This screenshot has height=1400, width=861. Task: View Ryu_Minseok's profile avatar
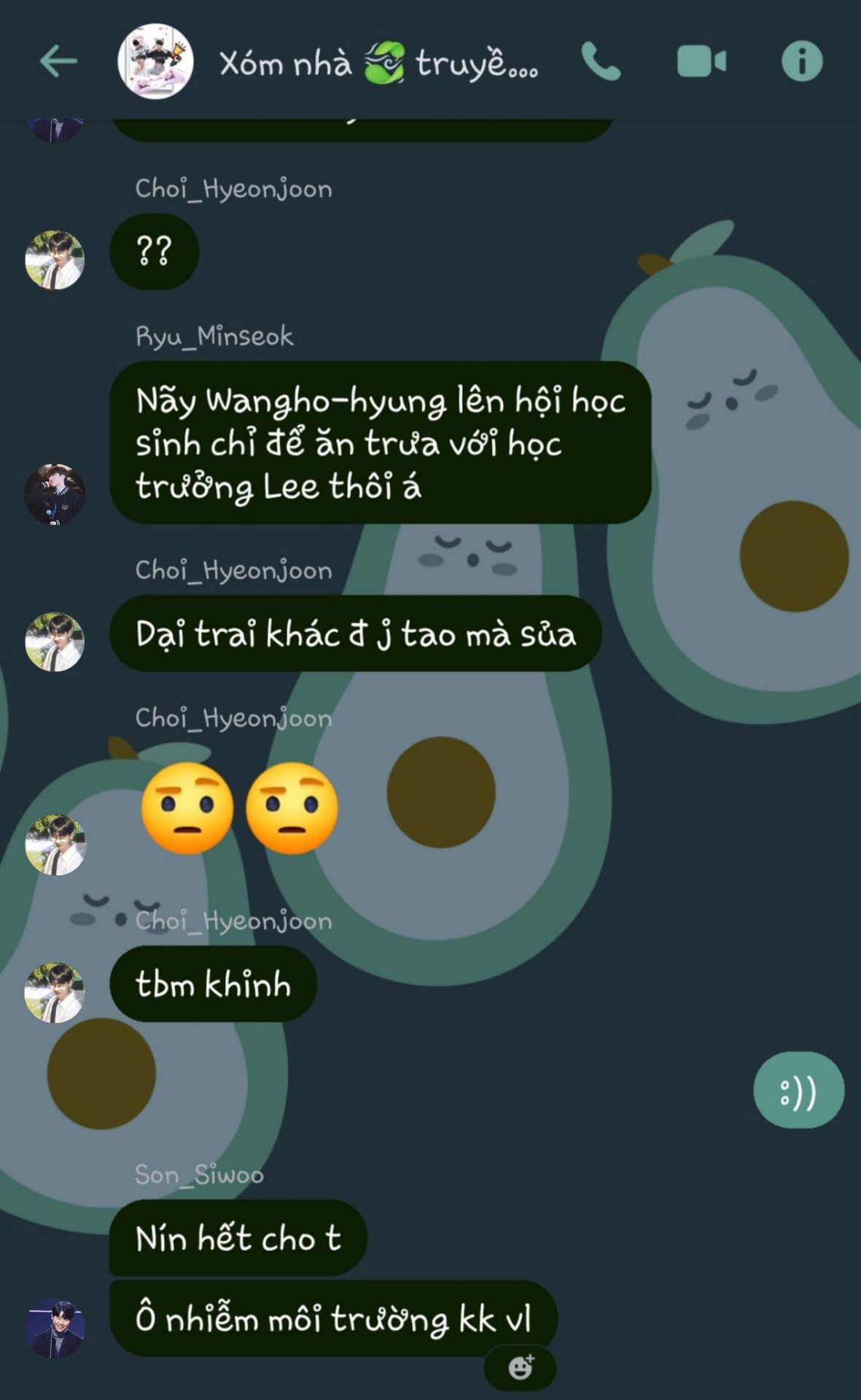pyautogui.click(x=55, y=494)
